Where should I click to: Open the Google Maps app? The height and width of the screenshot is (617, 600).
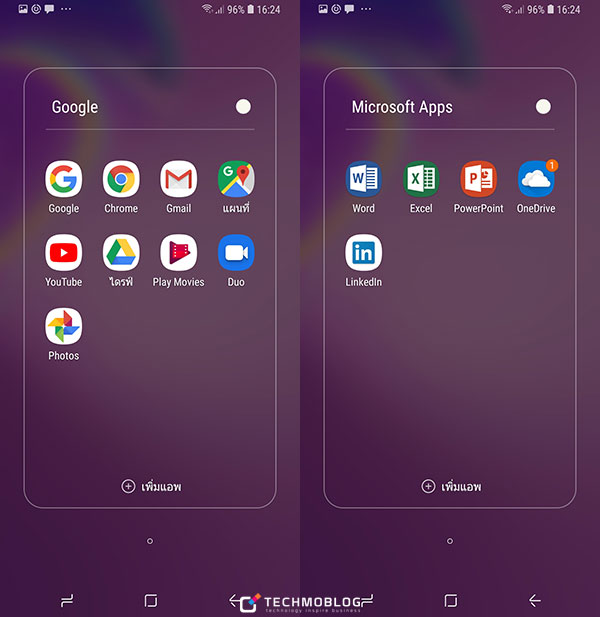pos(236,180)
